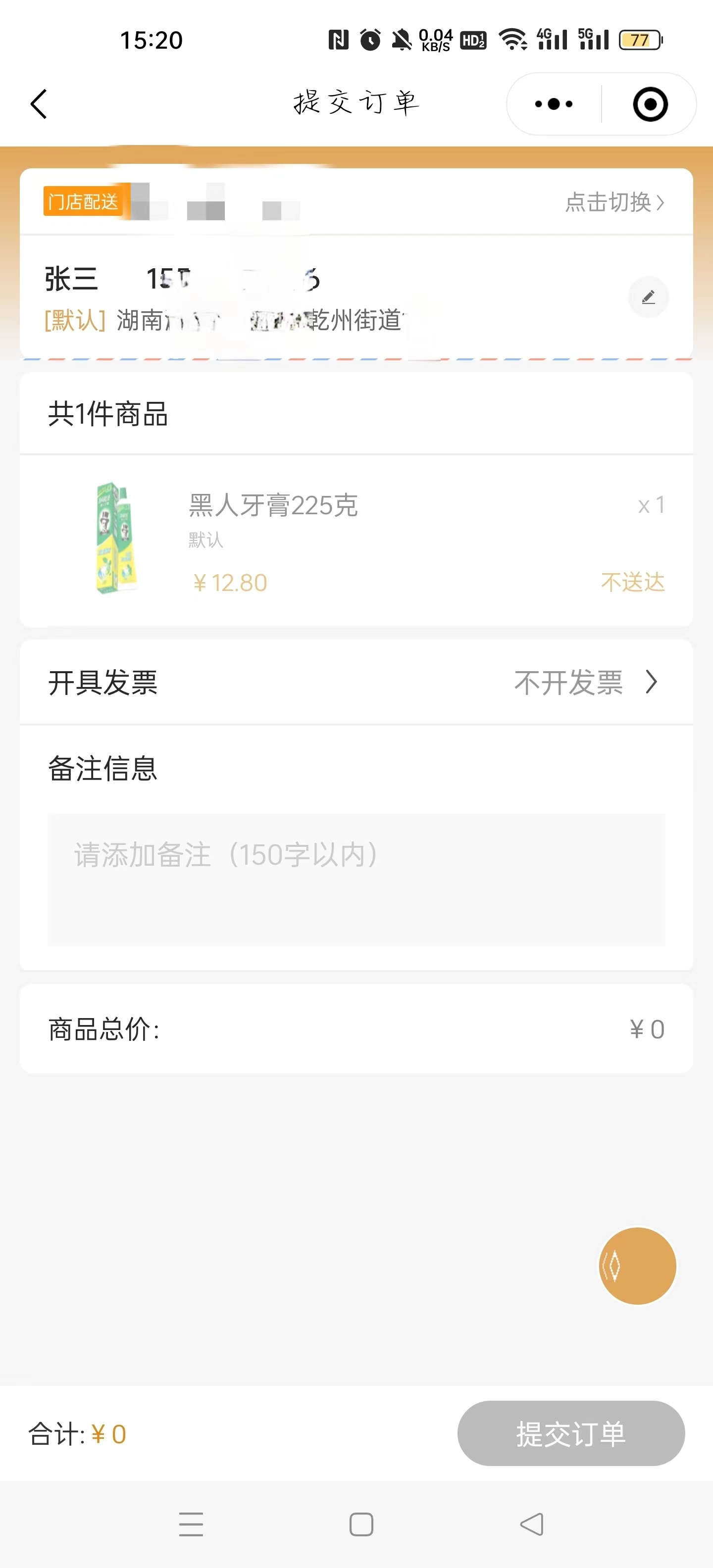The width and height of the screenshot is (713, 1568).
Task: Tap the orange floating round button
Action: point(637,1266)
